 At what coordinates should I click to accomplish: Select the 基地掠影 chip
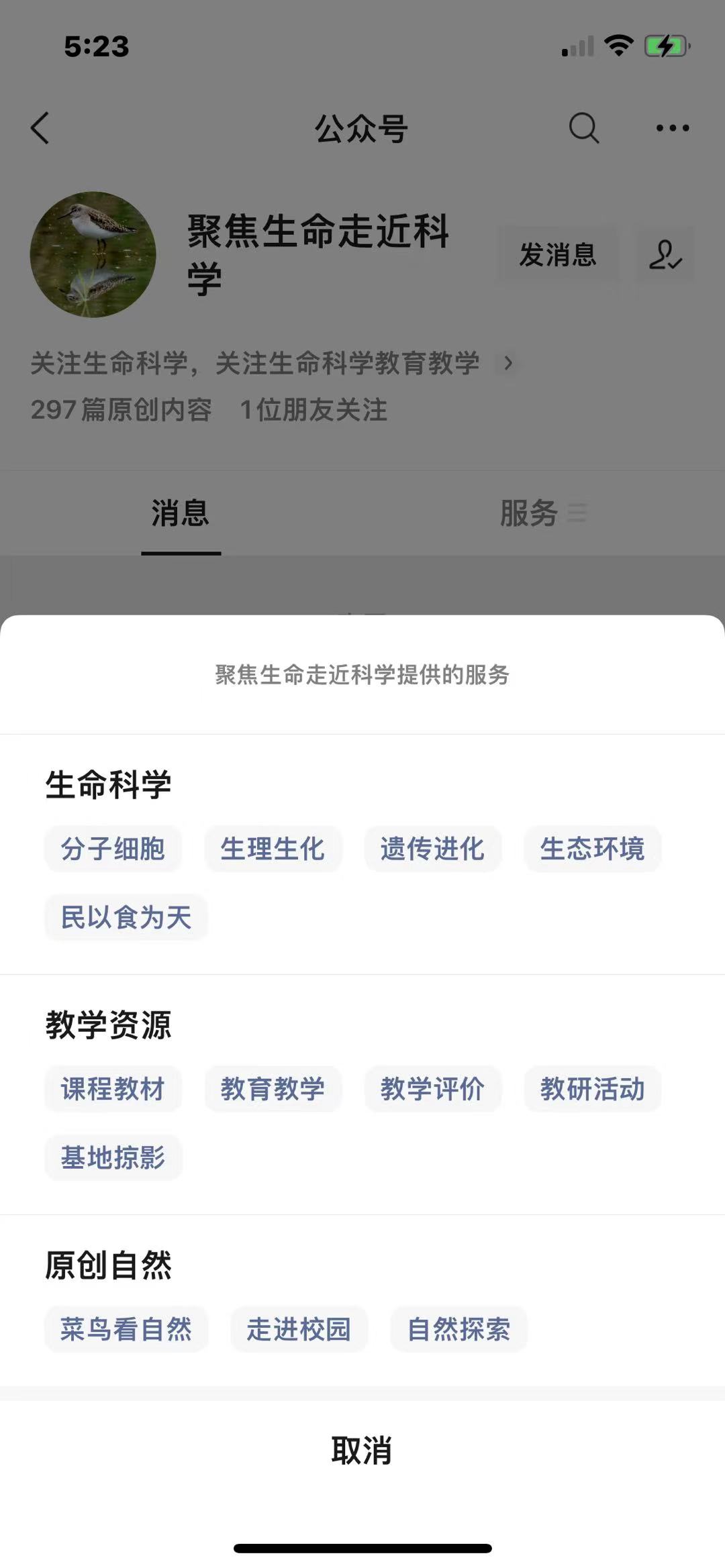click(113, 1157)
